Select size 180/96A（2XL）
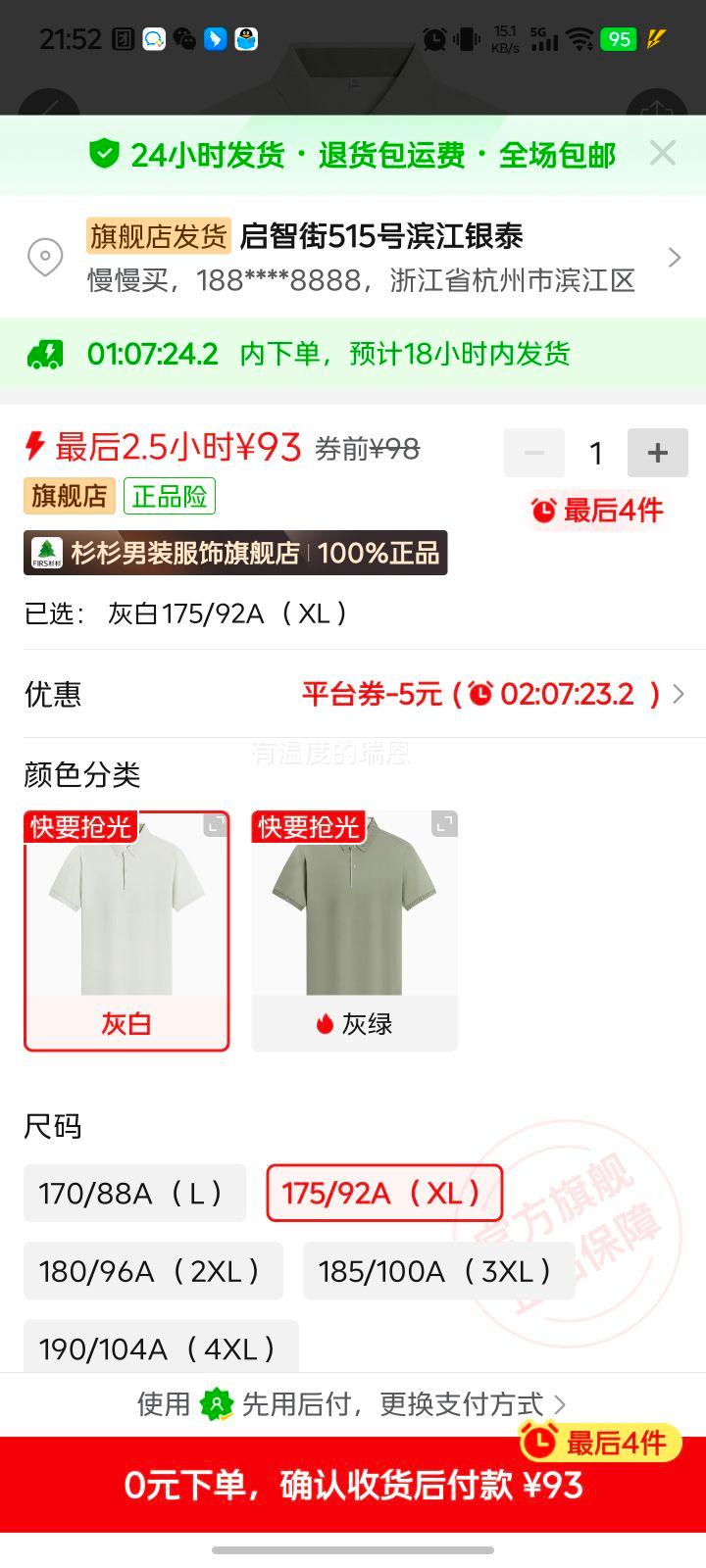Screen dimensions: 706x1568 pyautogui.click(x=153, y=1270)
